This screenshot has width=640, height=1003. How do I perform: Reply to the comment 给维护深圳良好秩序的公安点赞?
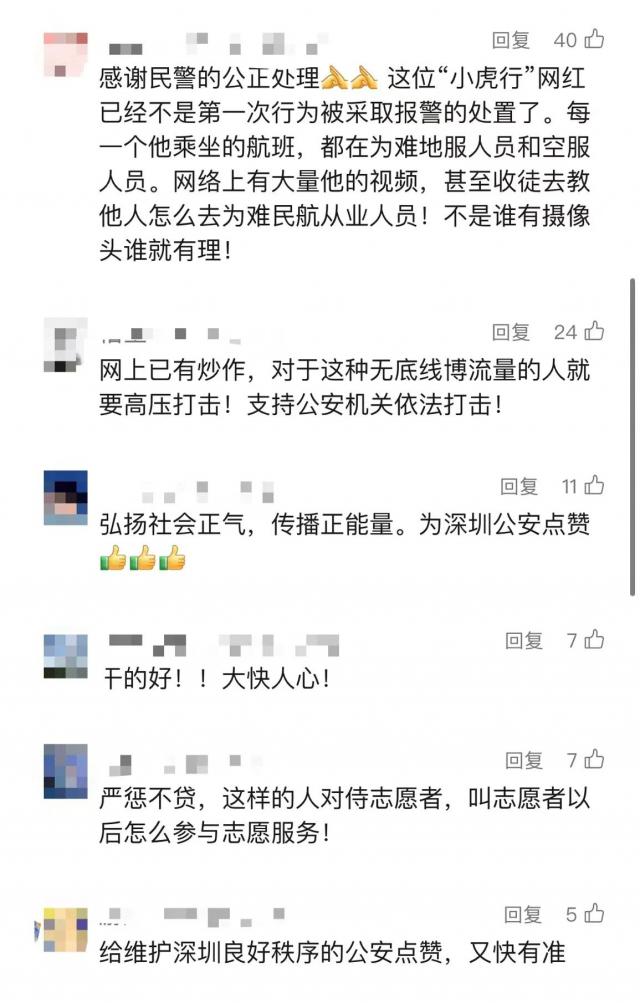point(523,914)
